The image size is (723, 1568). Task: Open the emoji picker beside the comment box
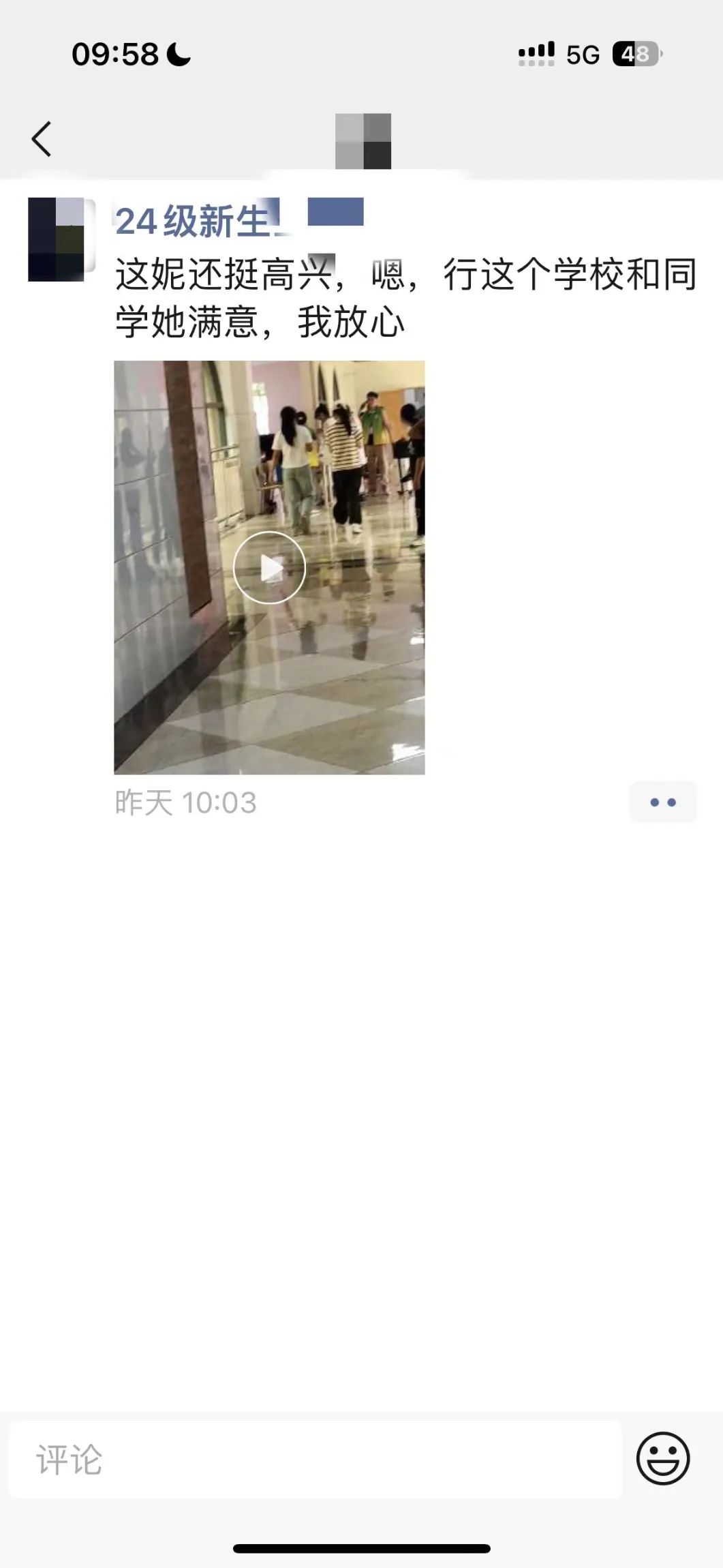pos(662,1458)
